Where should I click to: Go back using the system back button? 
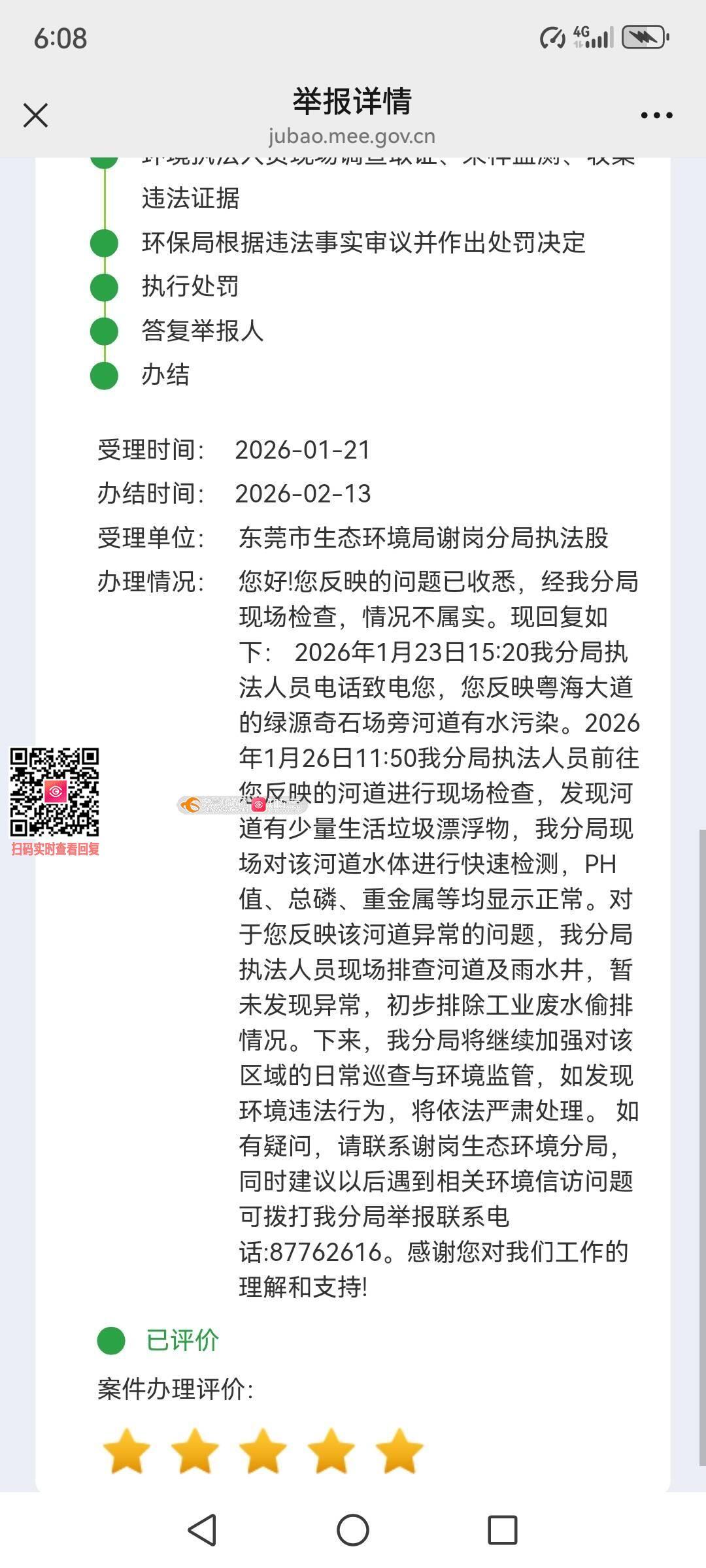(202, 1530)
